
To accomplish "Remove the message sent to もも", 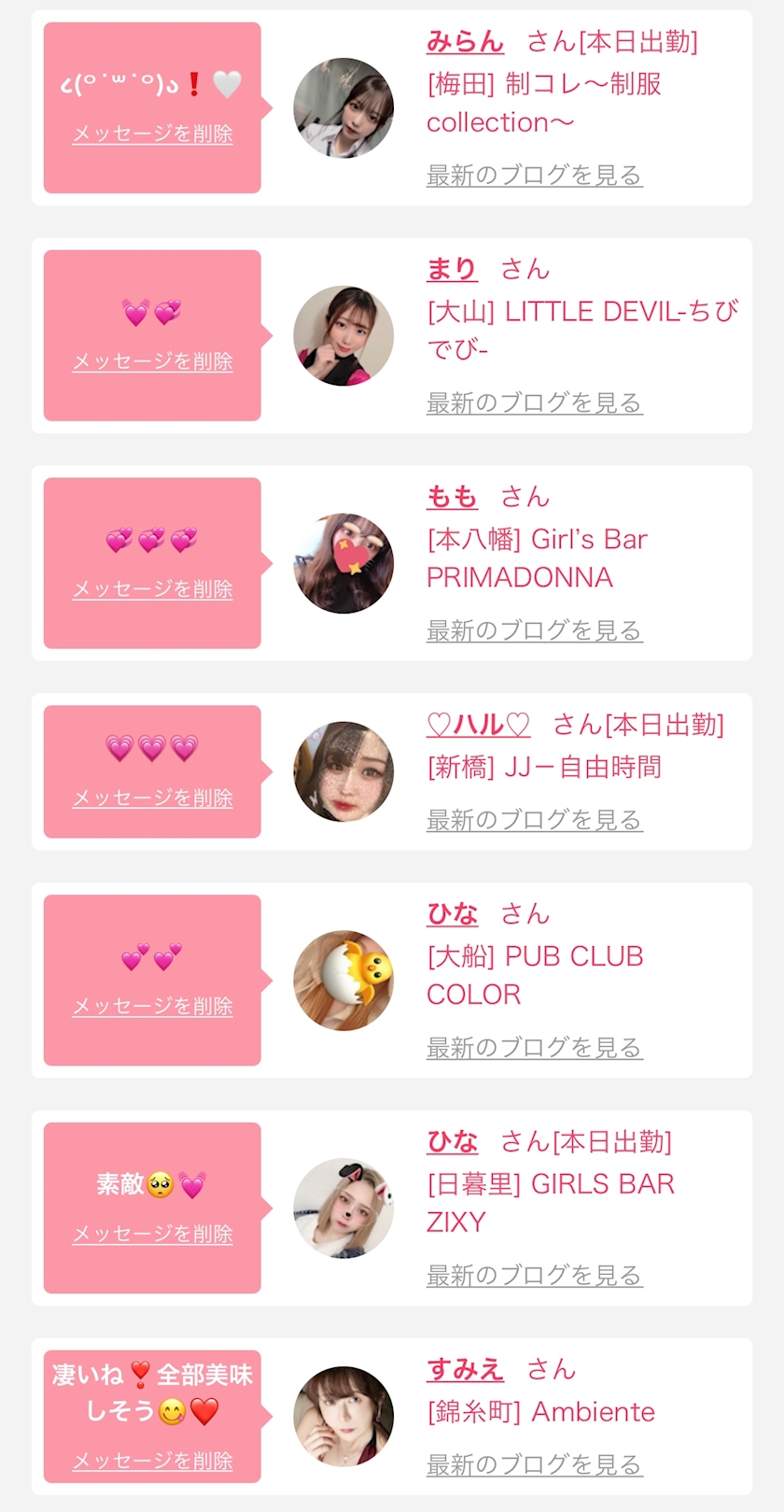I will [x=152, y=589].
